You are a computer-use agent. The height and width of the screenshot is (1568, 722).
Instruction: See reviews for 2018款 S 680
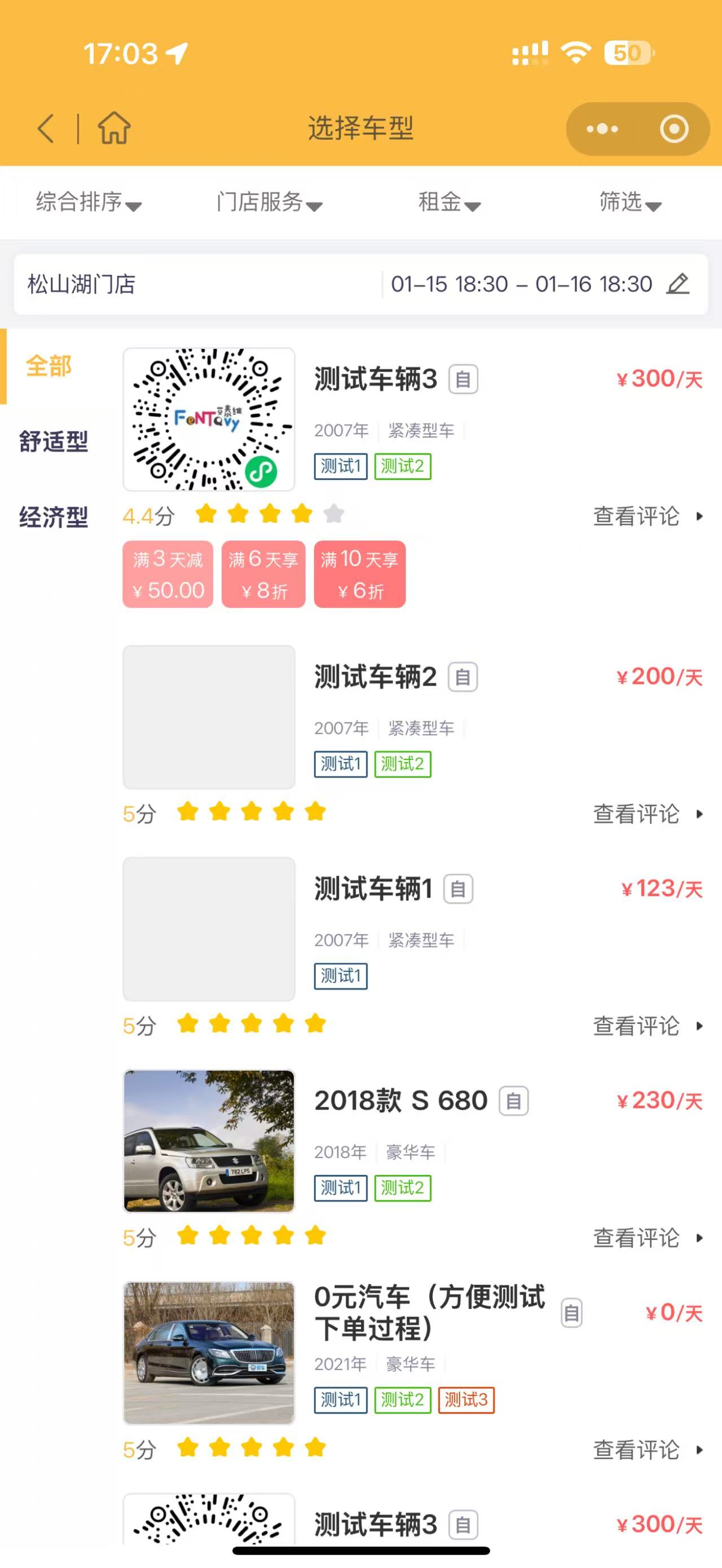tap(647, 1238)
